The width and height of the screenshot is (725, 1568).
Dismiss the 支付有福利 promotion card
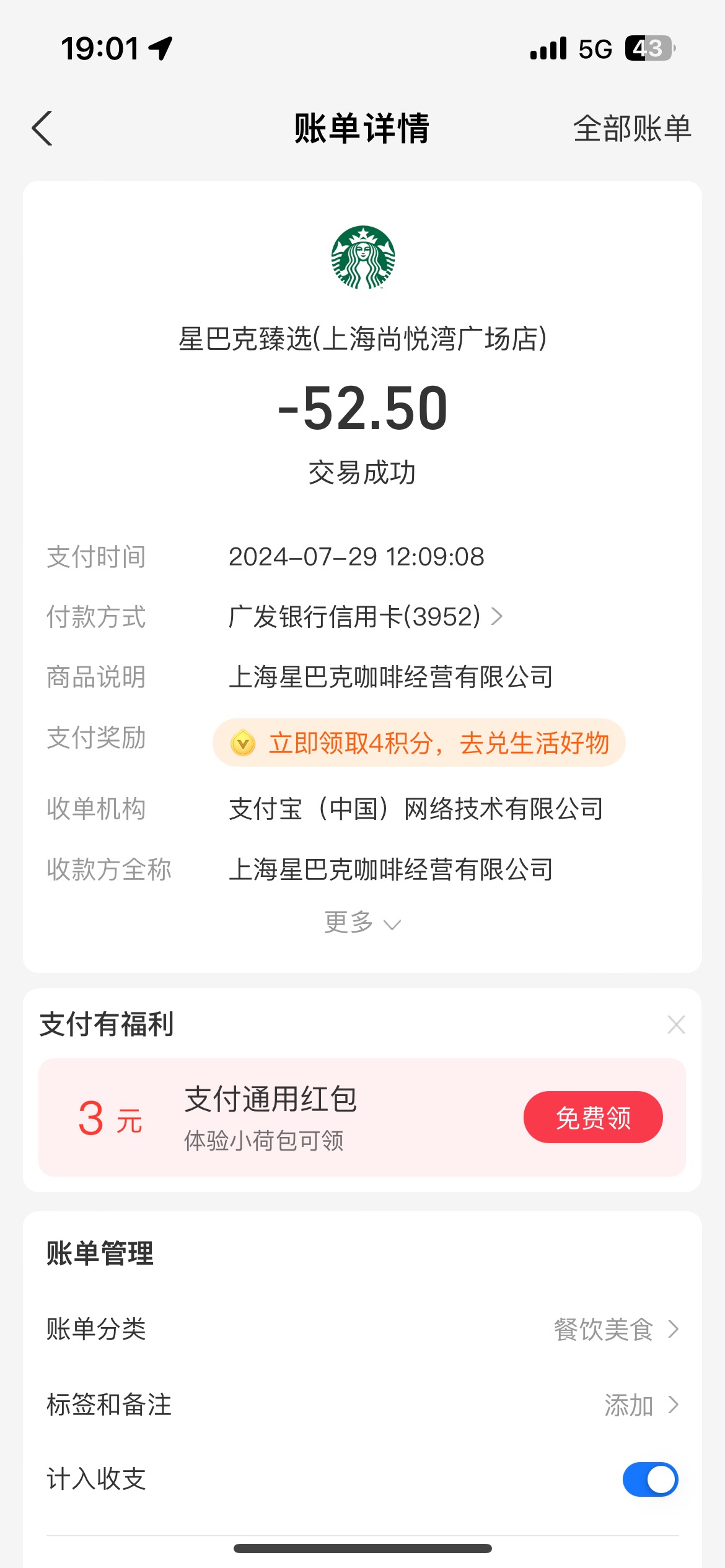click(x=676, y=1025)
